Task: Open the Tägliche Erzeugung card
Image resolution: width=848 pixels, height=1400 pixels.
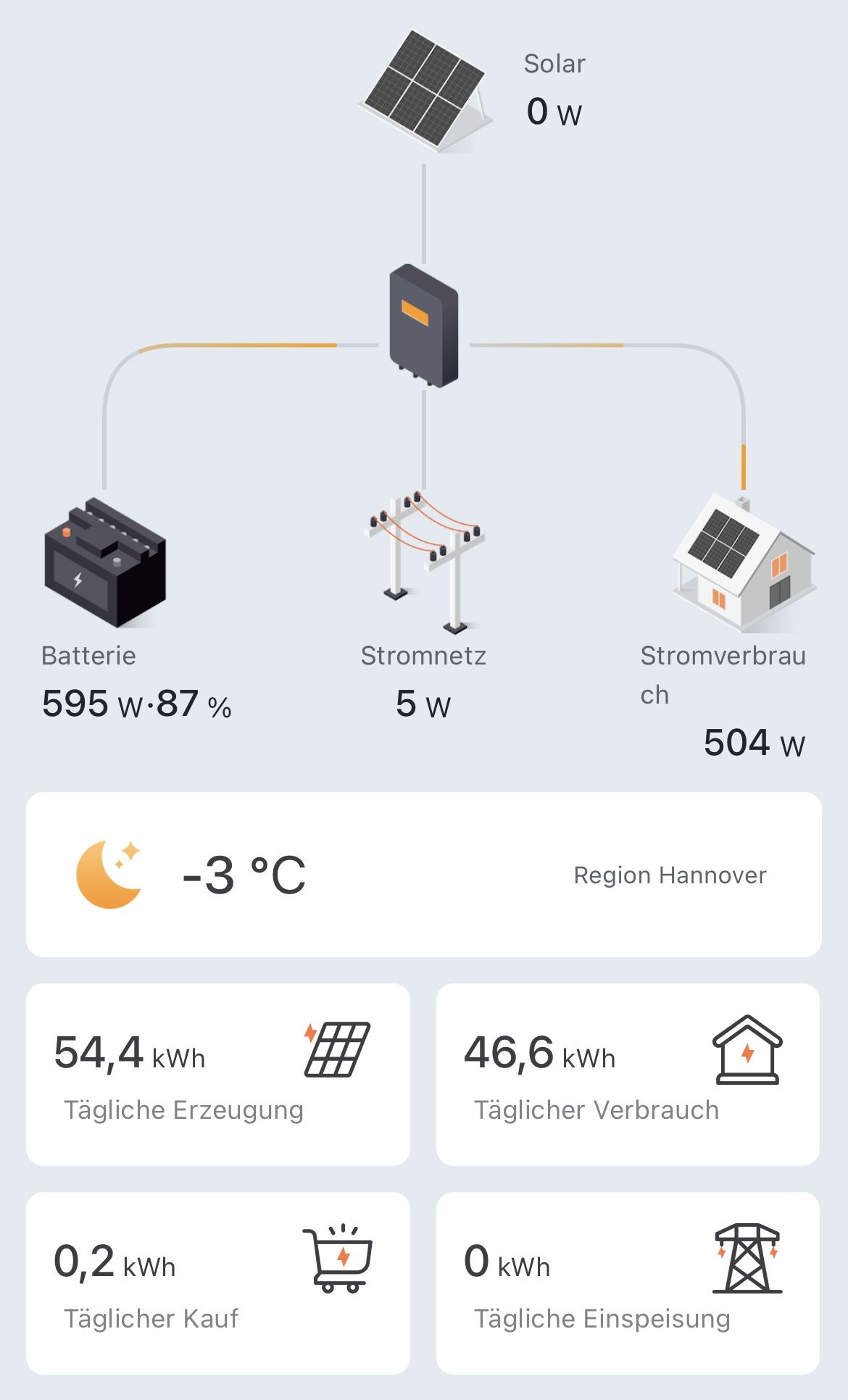Action: coord(217,1074)
